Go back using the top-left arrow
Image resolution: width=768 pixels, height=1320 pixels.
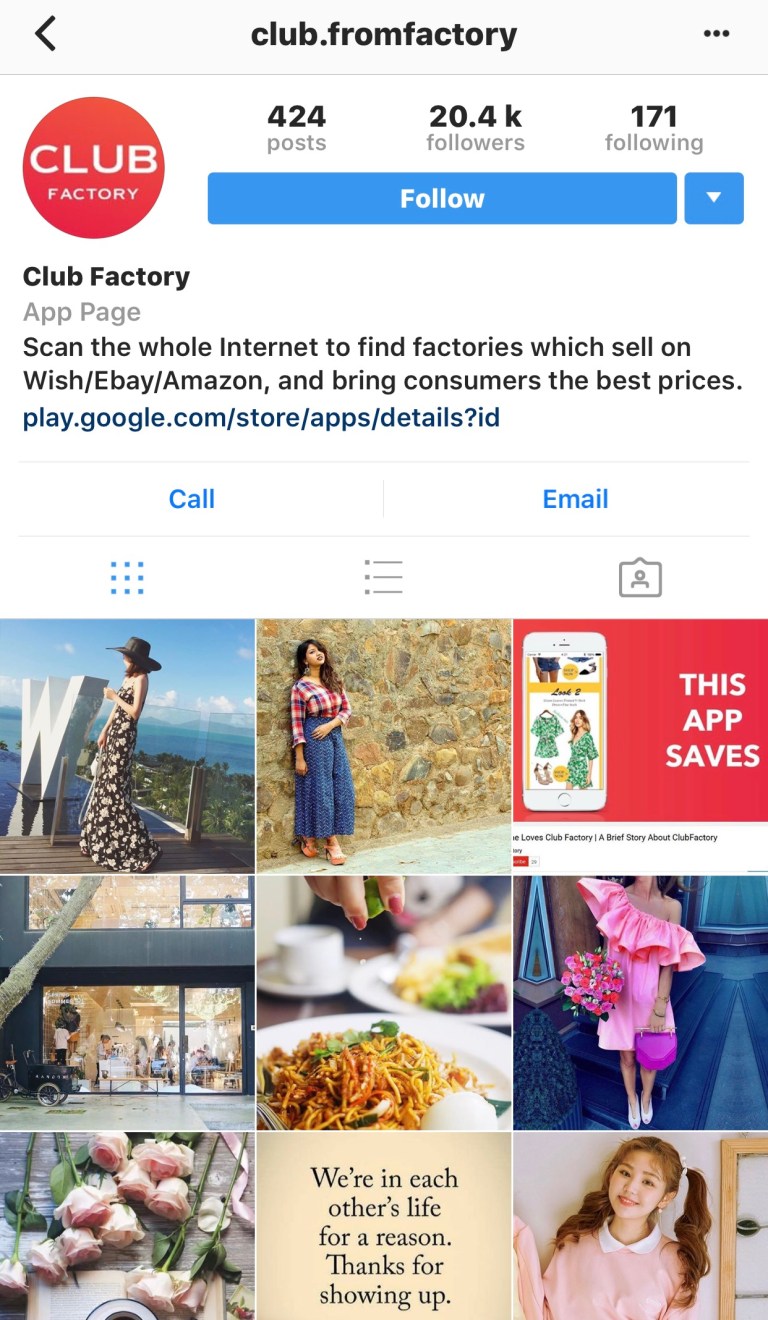pyautogui.click(x=45, y=34)
